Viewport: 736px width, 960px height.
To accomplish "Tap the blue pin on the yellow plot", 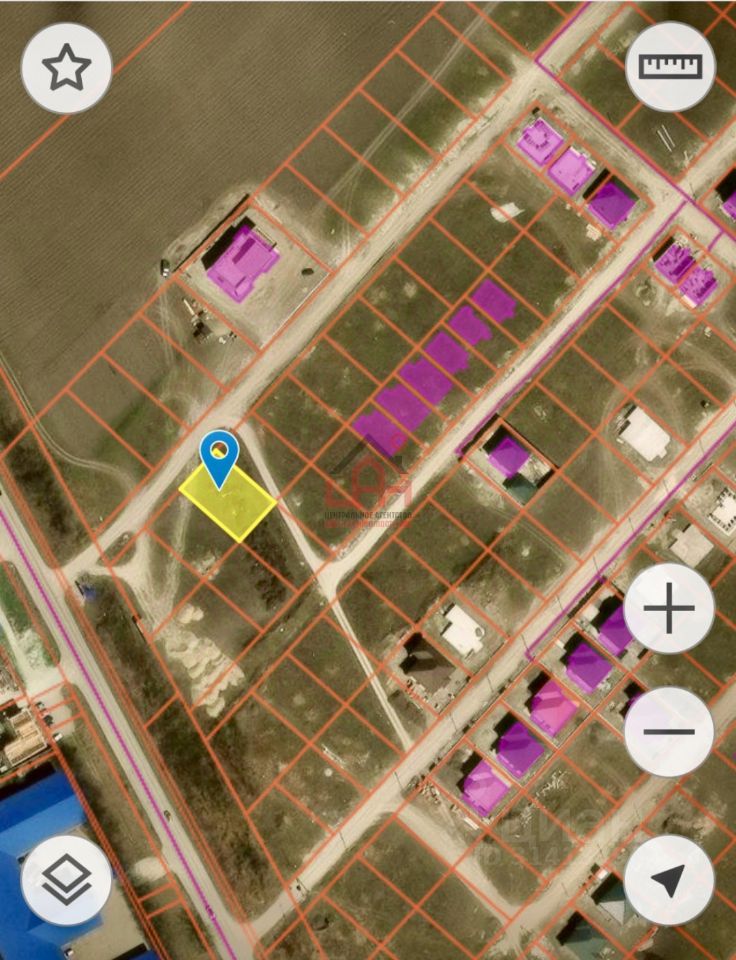I will coord(218,455).
